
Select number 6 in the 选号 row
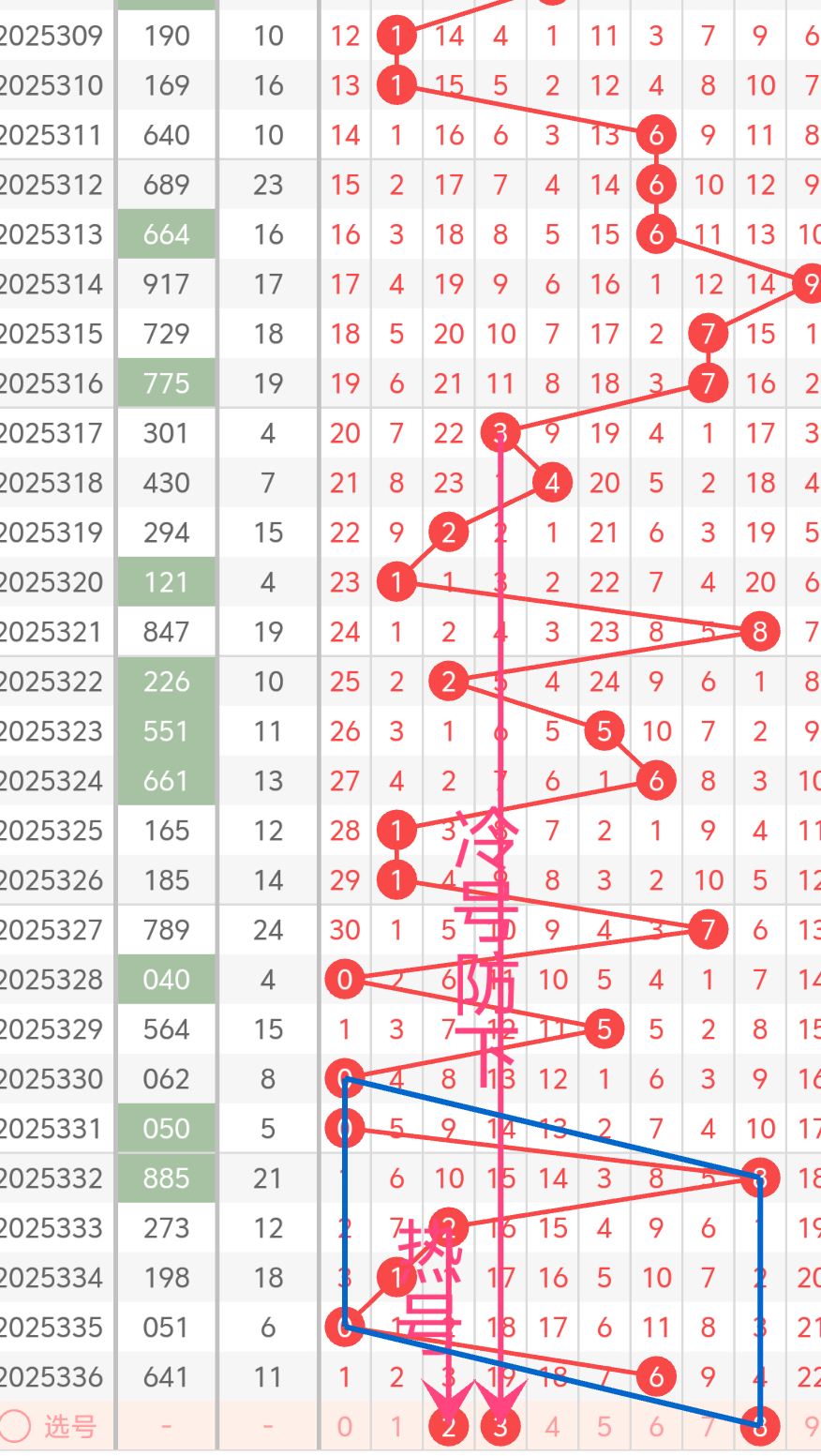(656, 1427)
